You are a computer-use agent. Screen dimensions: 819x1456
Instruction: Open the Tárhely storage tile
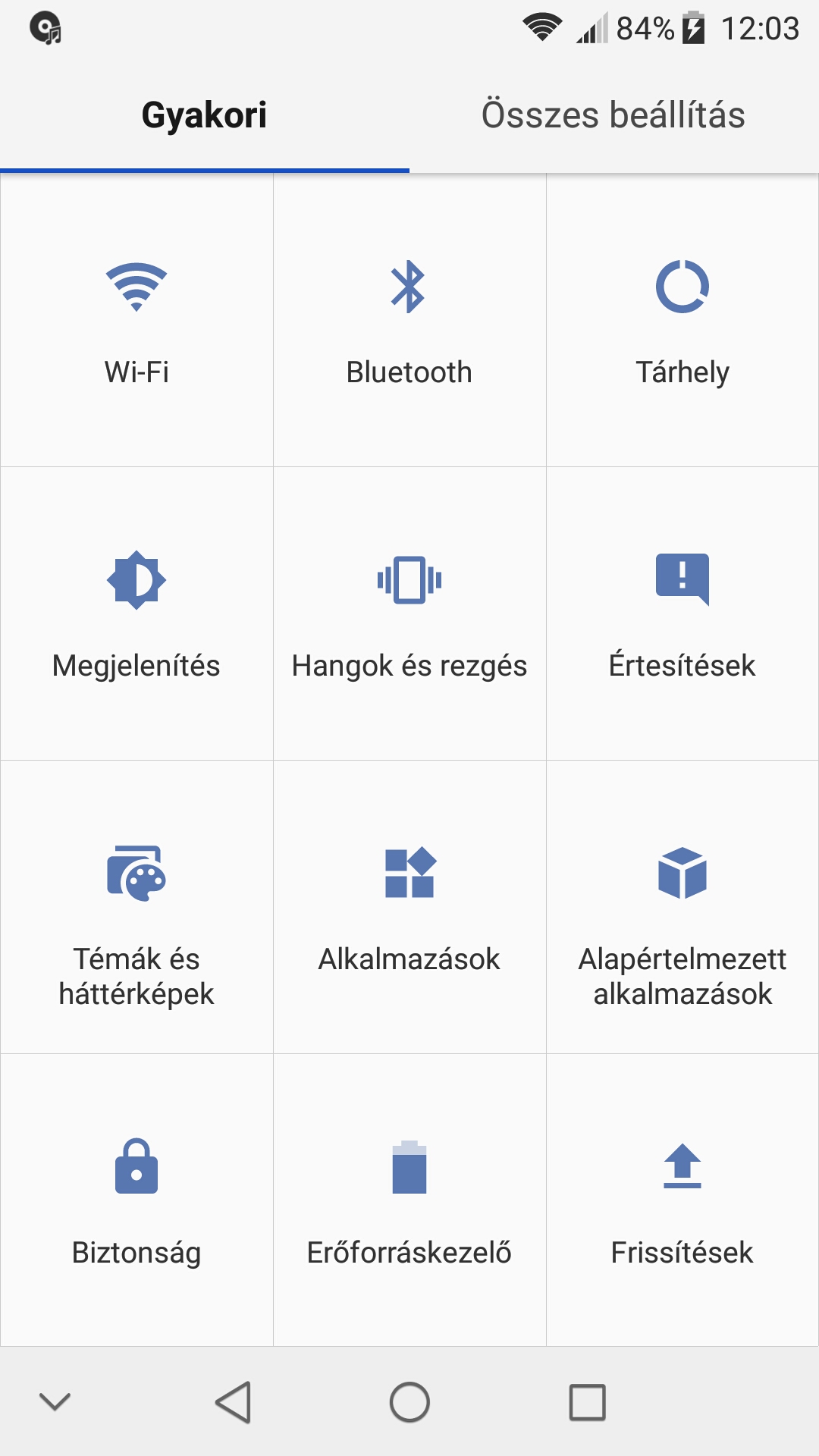coord(682,320)
